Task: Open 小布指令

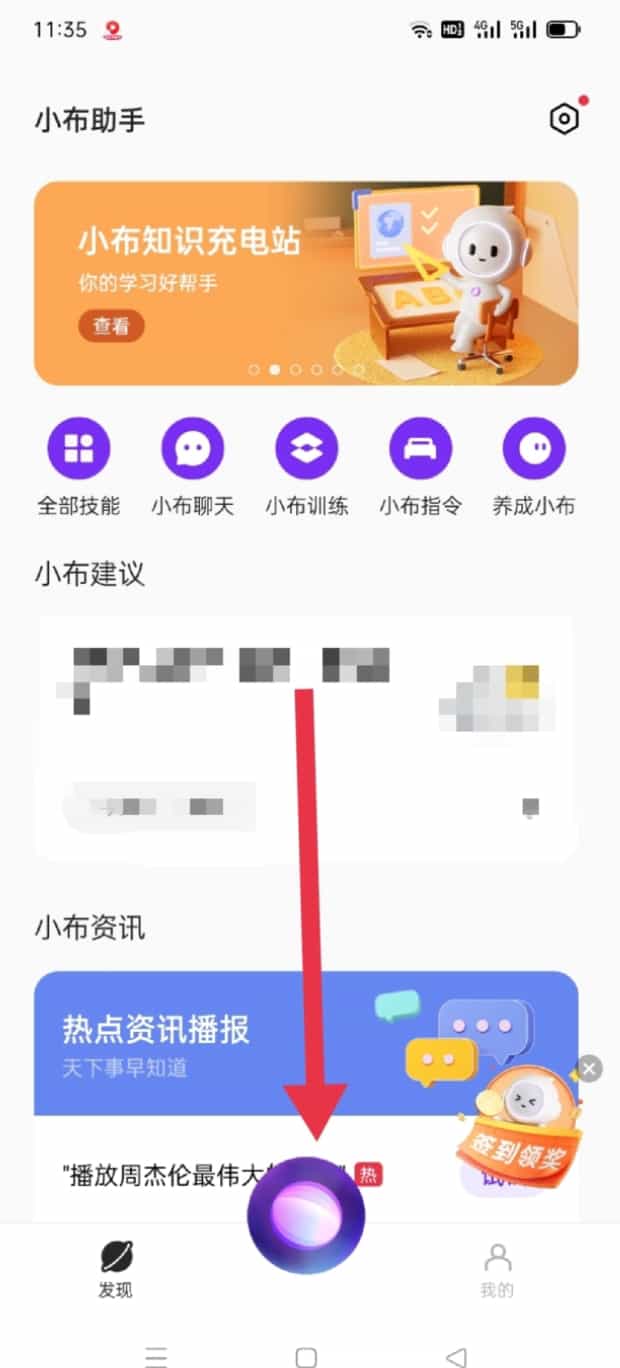Action: pos(420,448)
